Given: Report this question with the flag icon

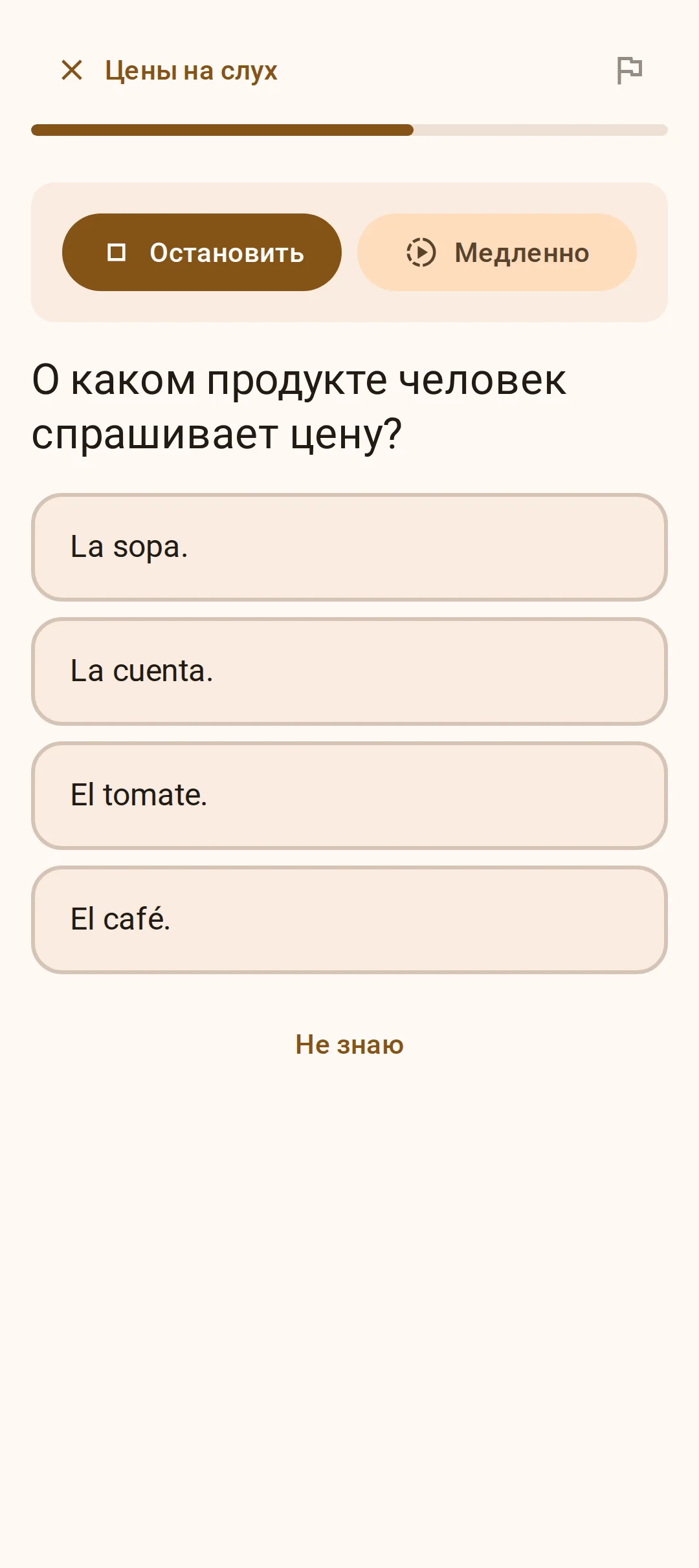Looking at the screenshot, I should pyautogui.click(x=629, y=70).
